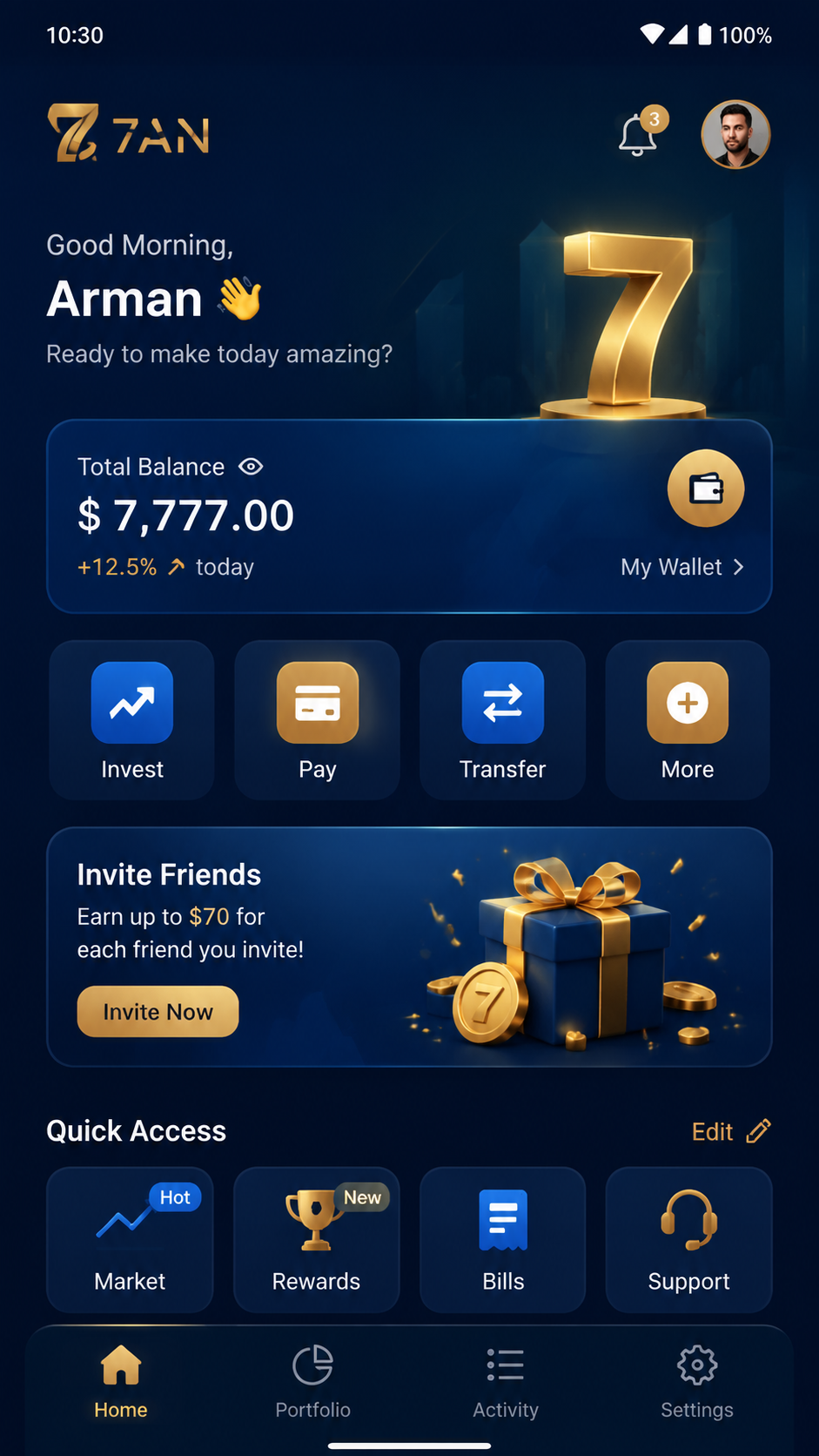
Task: Start a Transfer
Action: click(x=502, y=720)
